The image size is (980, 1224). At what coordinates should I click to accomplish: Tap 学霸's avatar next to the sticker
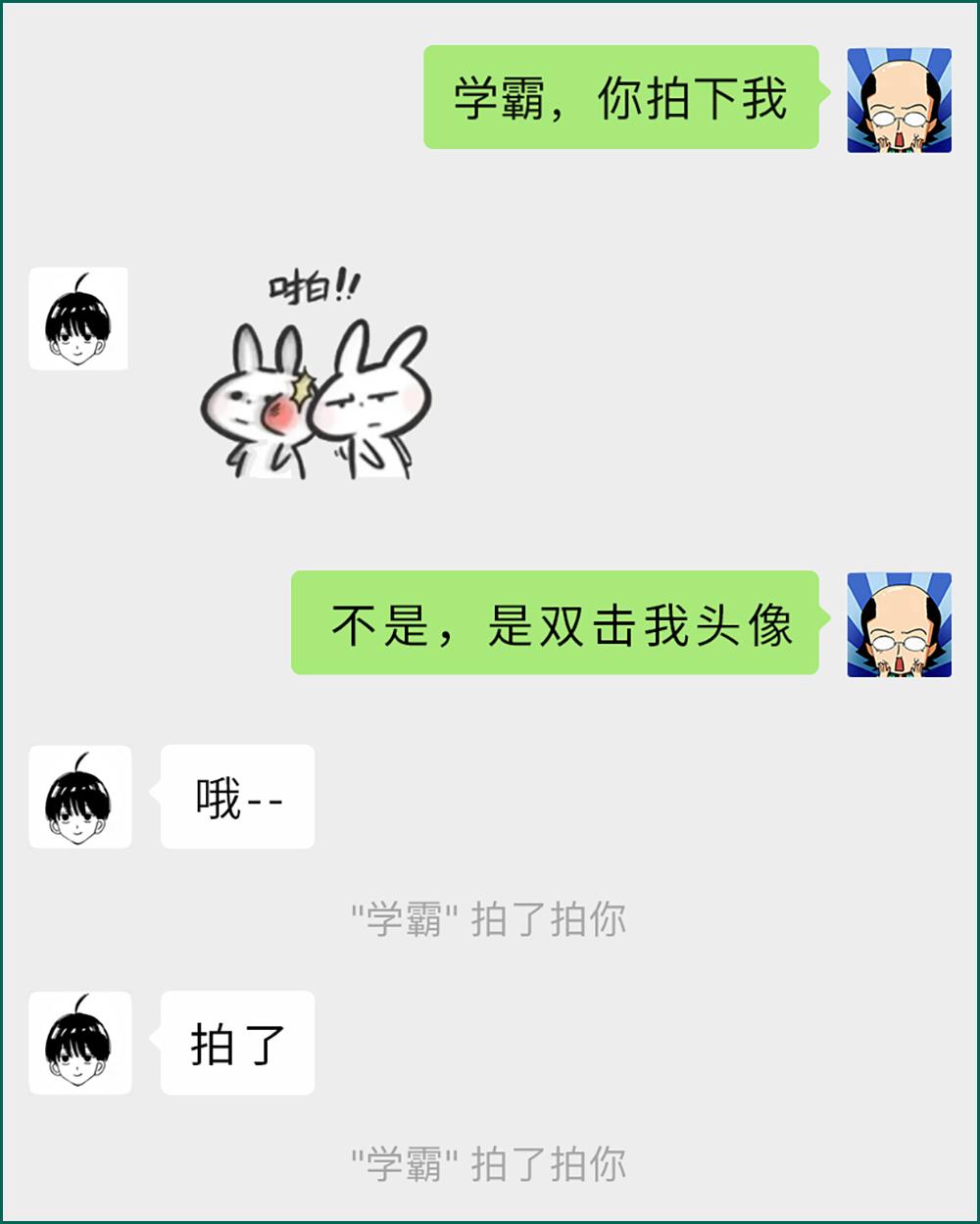[78, 318]
